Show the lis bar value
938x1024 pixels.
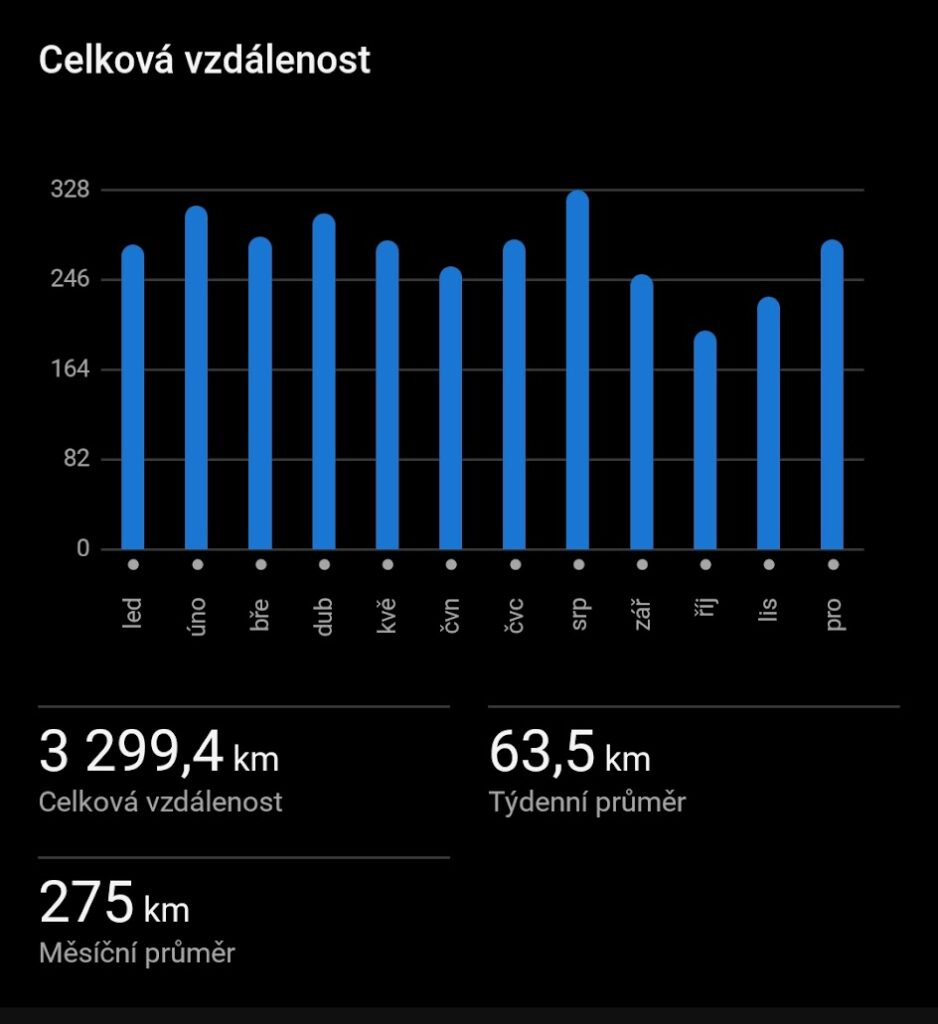pyautogui.click(x=768, y=425)
